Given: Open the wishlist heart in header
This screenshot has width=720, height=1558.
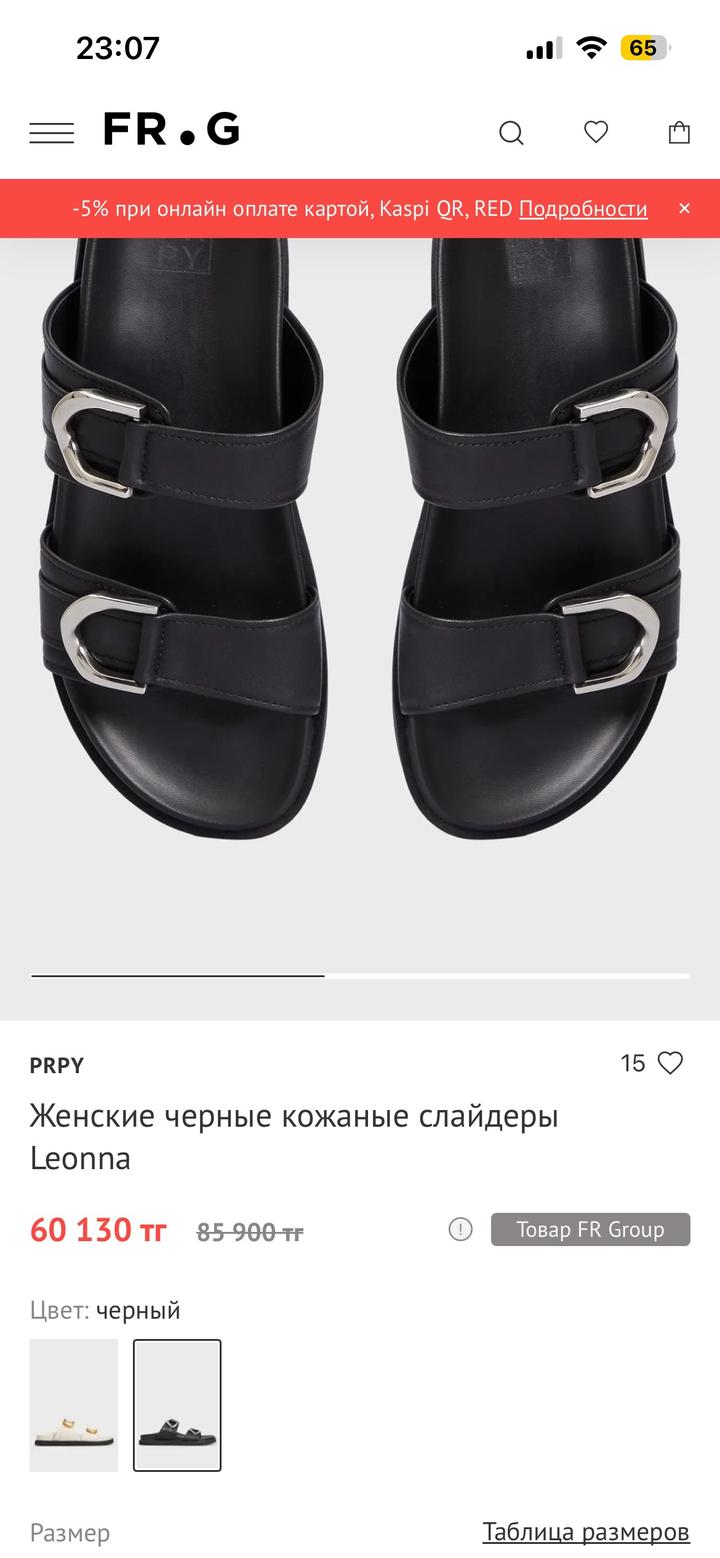Looking at the screenshot, I should click(596, 132).
